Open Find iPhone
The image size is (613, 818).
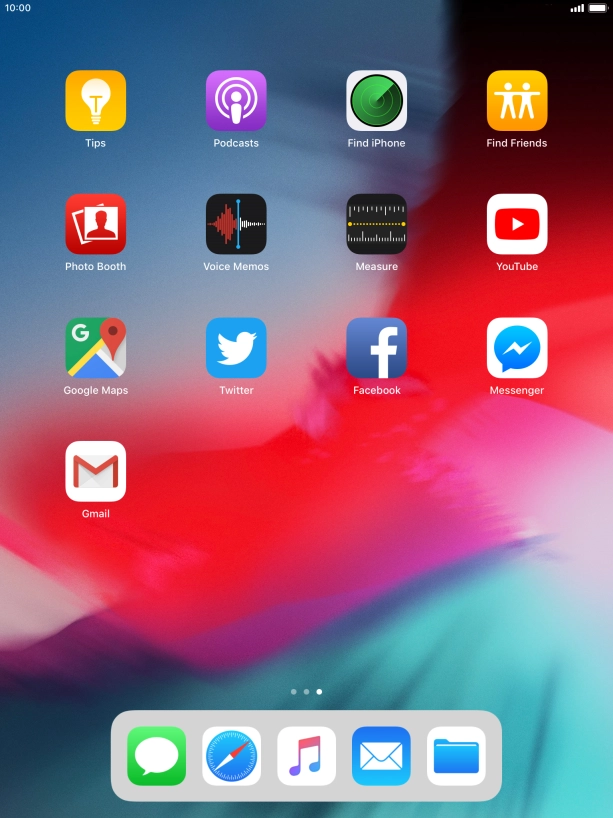pyautogui.click(x=376, y=101)
